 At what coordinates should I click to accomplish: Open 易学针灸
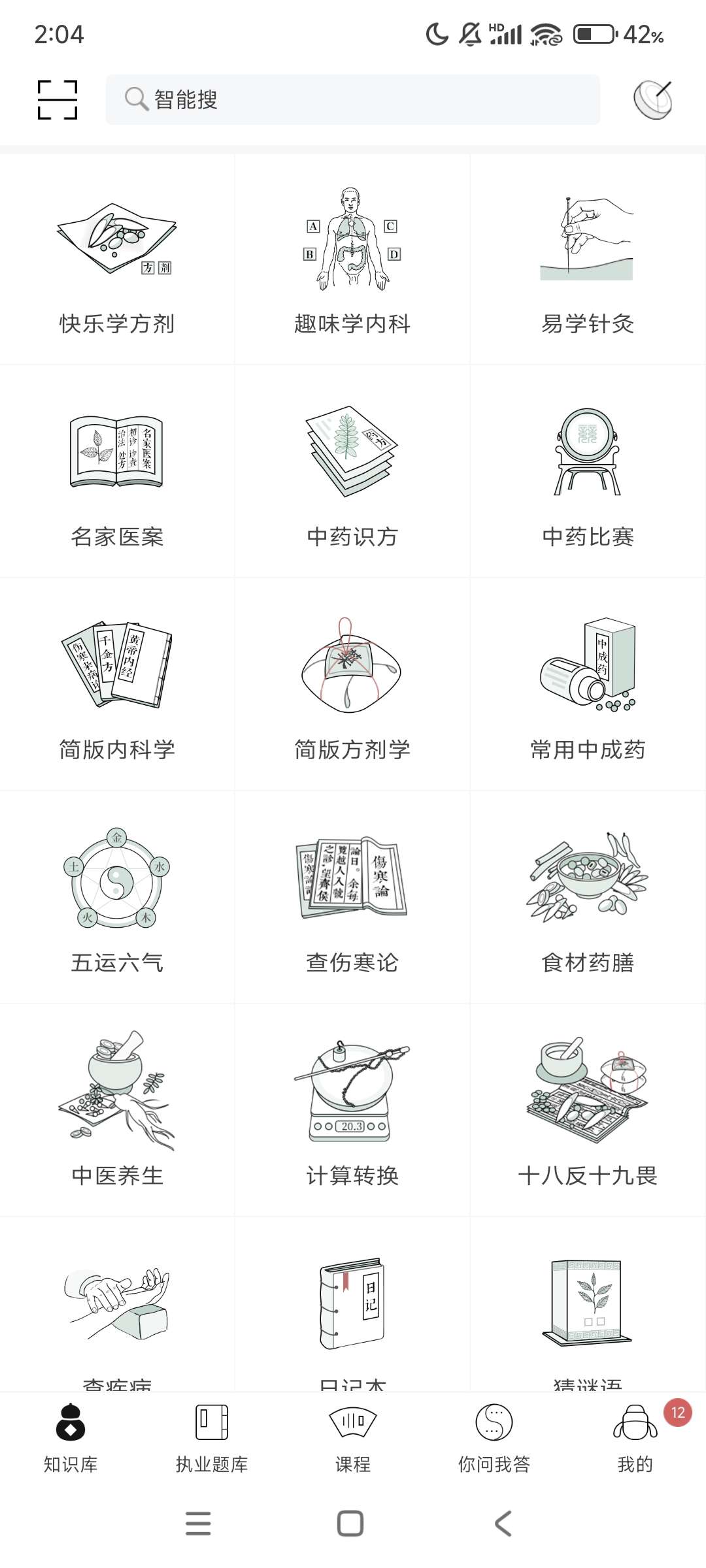pyautogui.click(x=588, y=261)
